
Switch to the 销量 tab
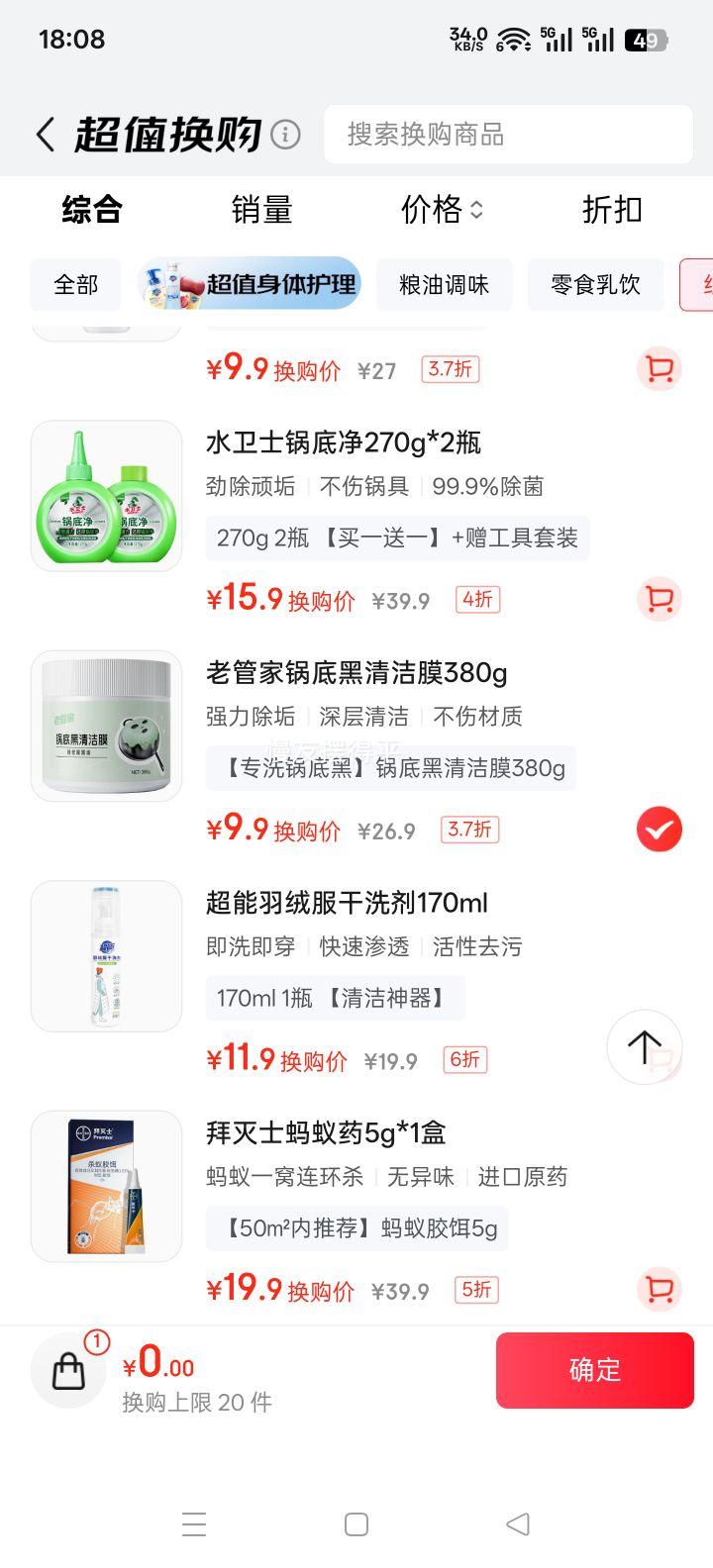pos(261,210)
